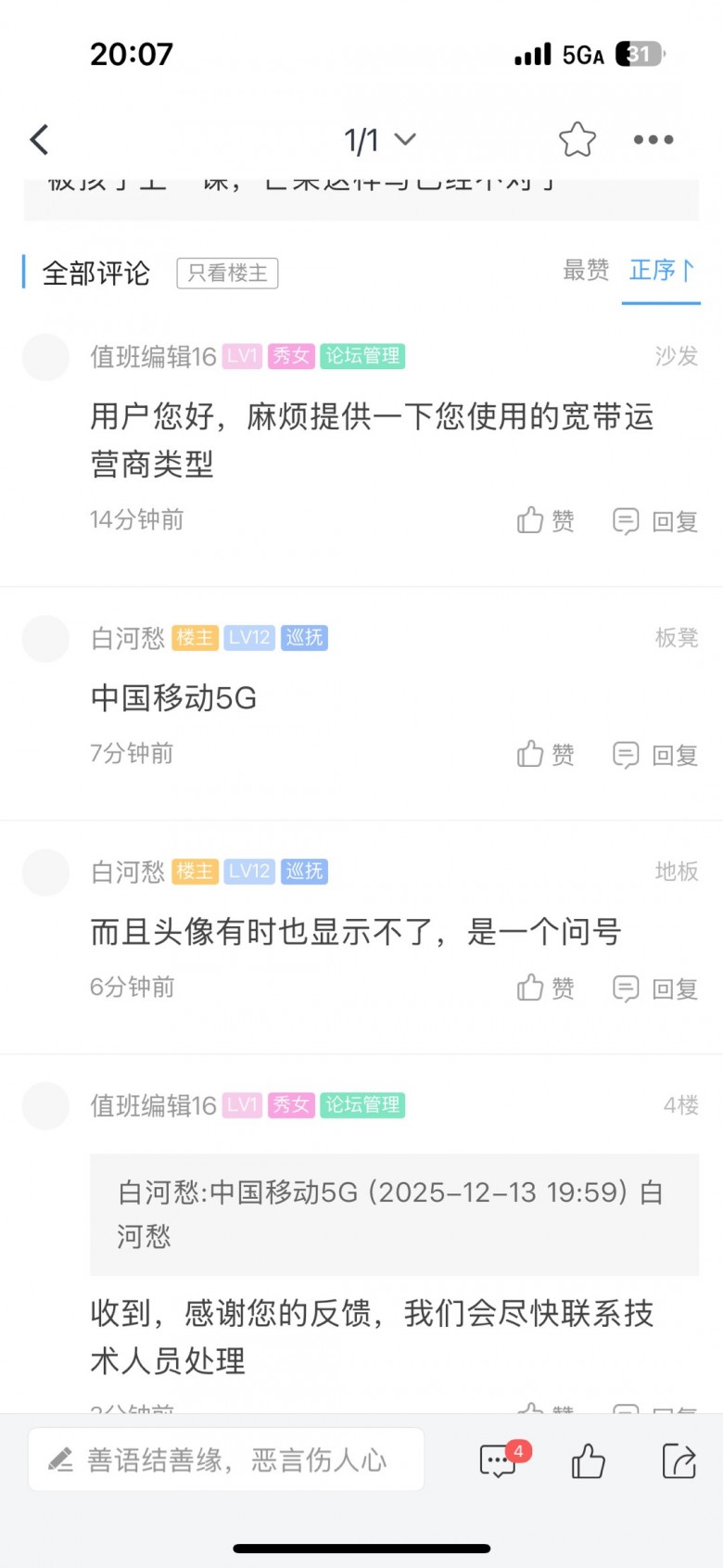Image resolution: width=723 pixels, height=1568 pixels.
Task: Filter comments with 只看楼主
Action: point(227,273)
